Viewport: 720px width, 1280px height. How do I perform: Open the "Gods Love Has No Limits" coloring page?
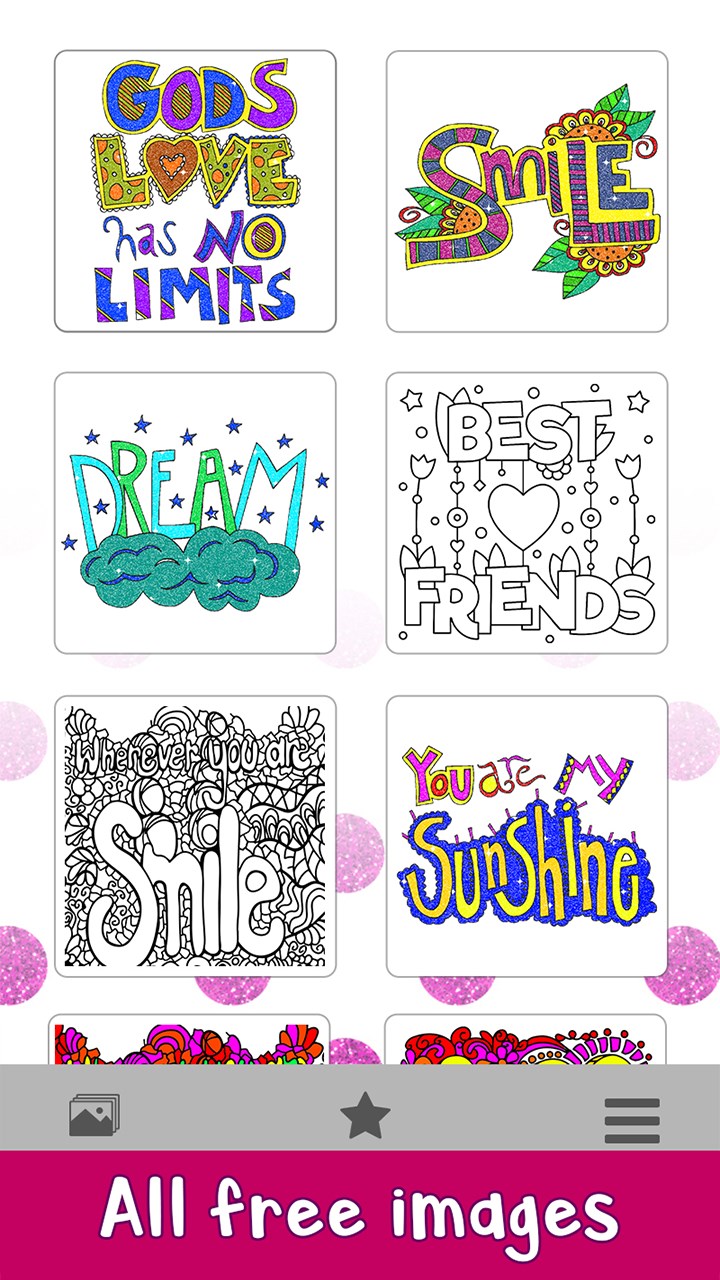click(x=195, y=191)
